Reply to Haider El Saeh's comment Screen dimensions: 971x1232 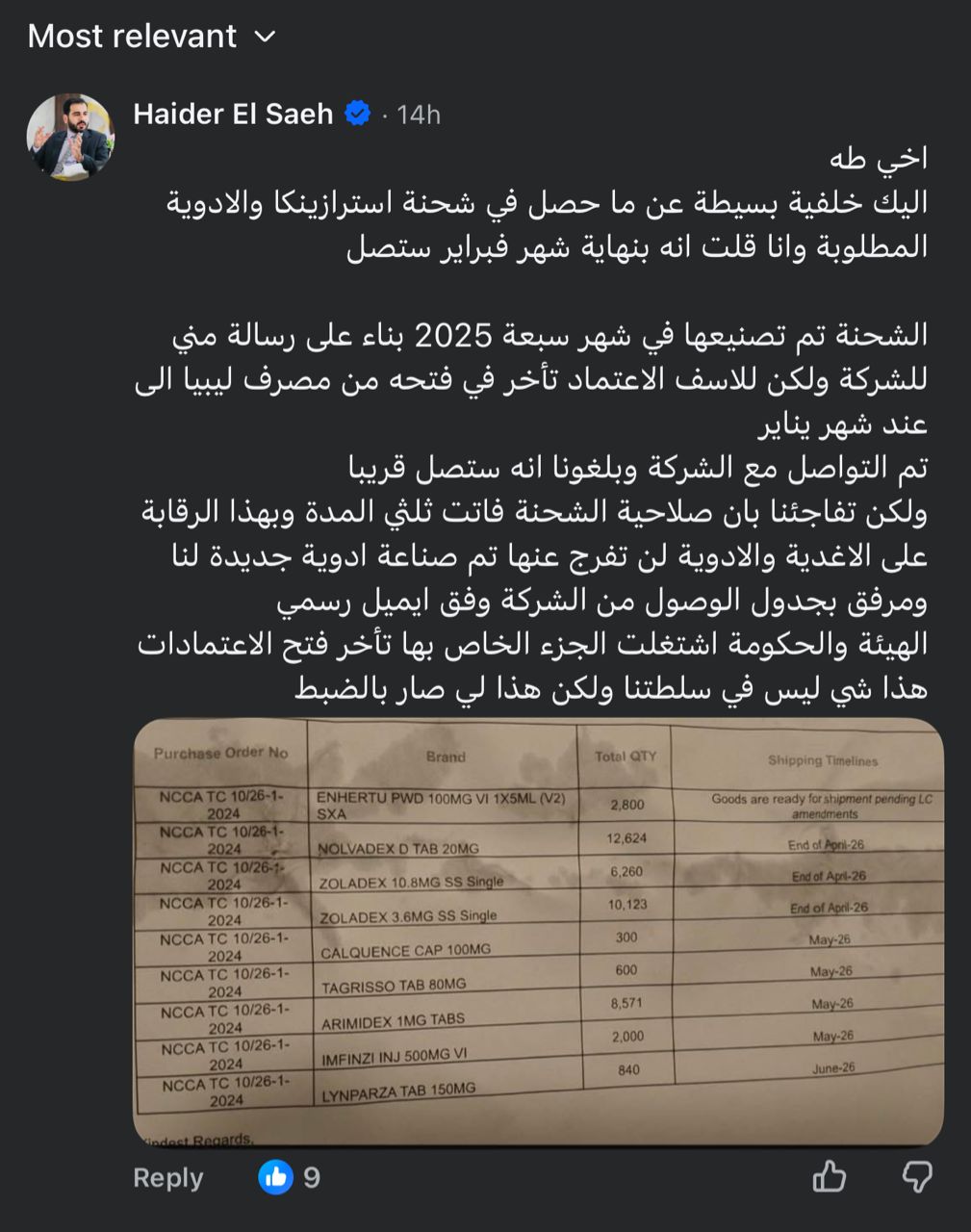pyautogui.click(x=167, y=1177)
